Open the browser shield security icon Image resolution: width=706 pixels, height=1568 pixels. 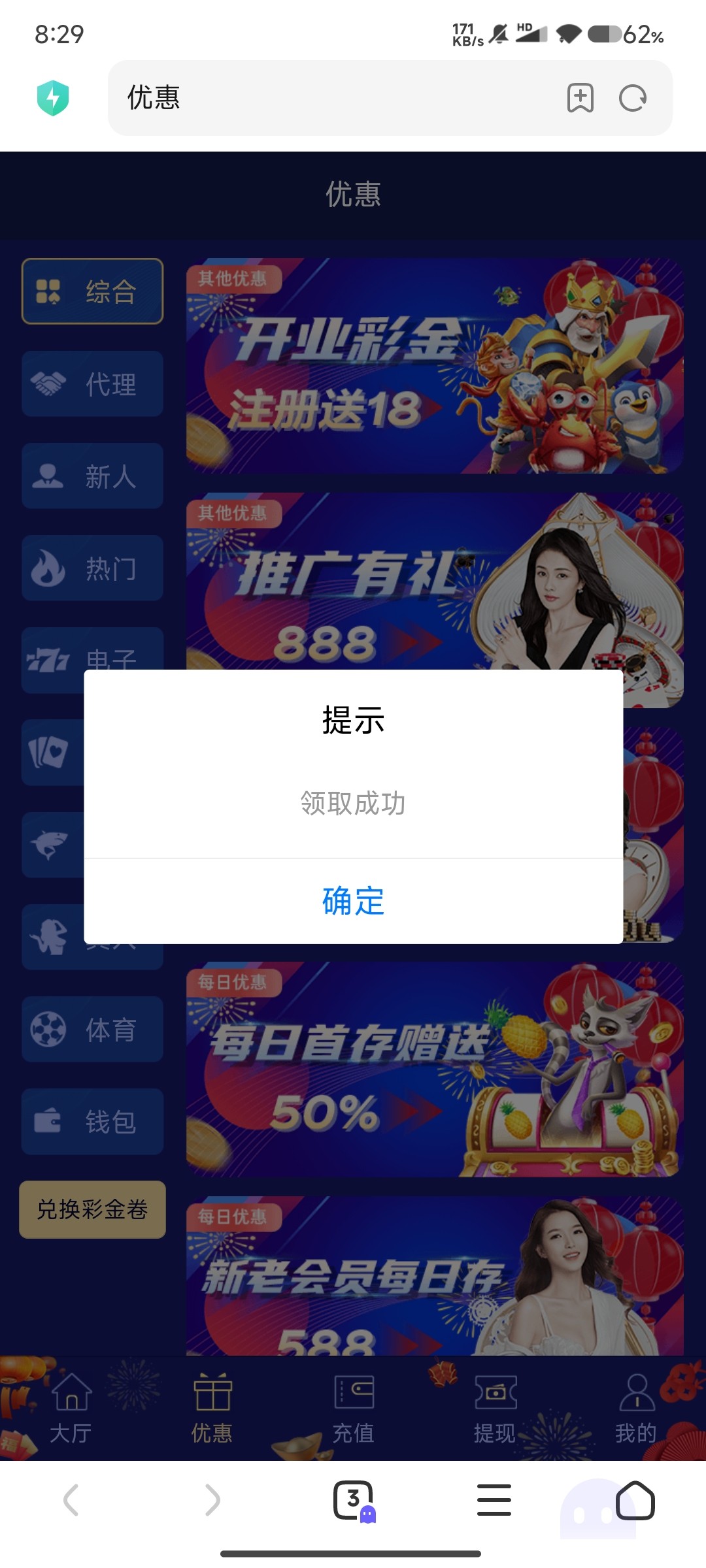[x=53, y=98]
